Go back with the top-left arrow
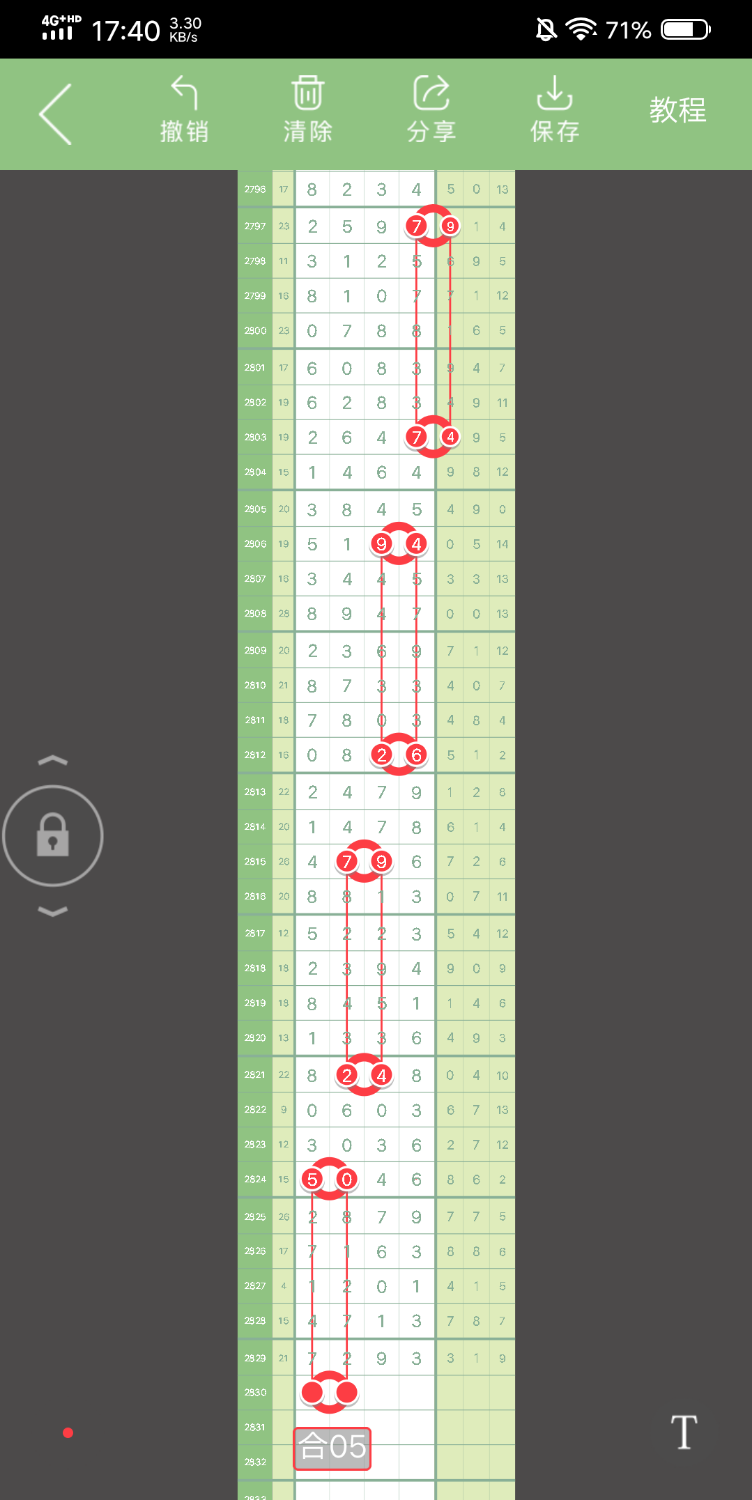 click(56, 113)
